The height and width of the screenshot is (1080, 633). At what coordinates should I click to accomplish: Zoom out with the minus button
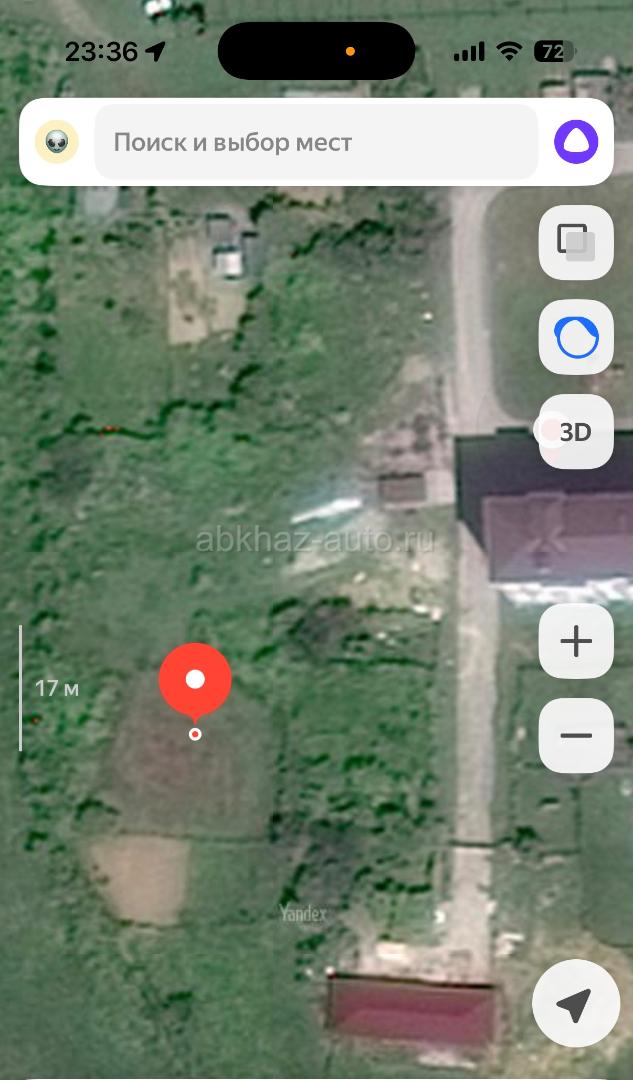point(576,736)
